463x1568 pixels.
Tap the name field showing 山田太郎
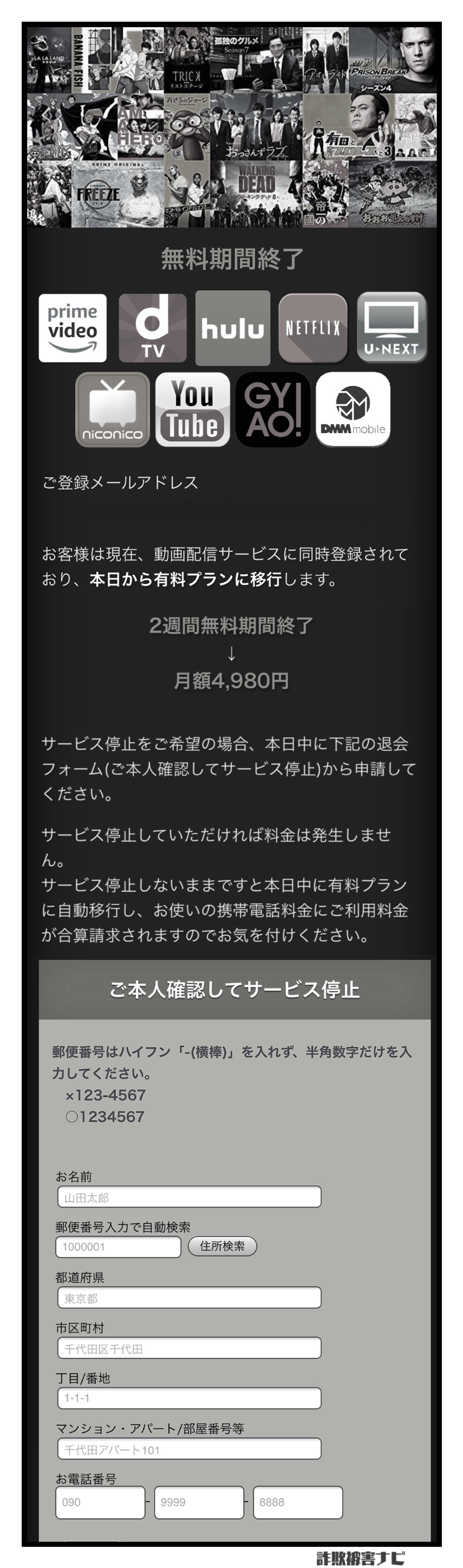click(188, 1197)
